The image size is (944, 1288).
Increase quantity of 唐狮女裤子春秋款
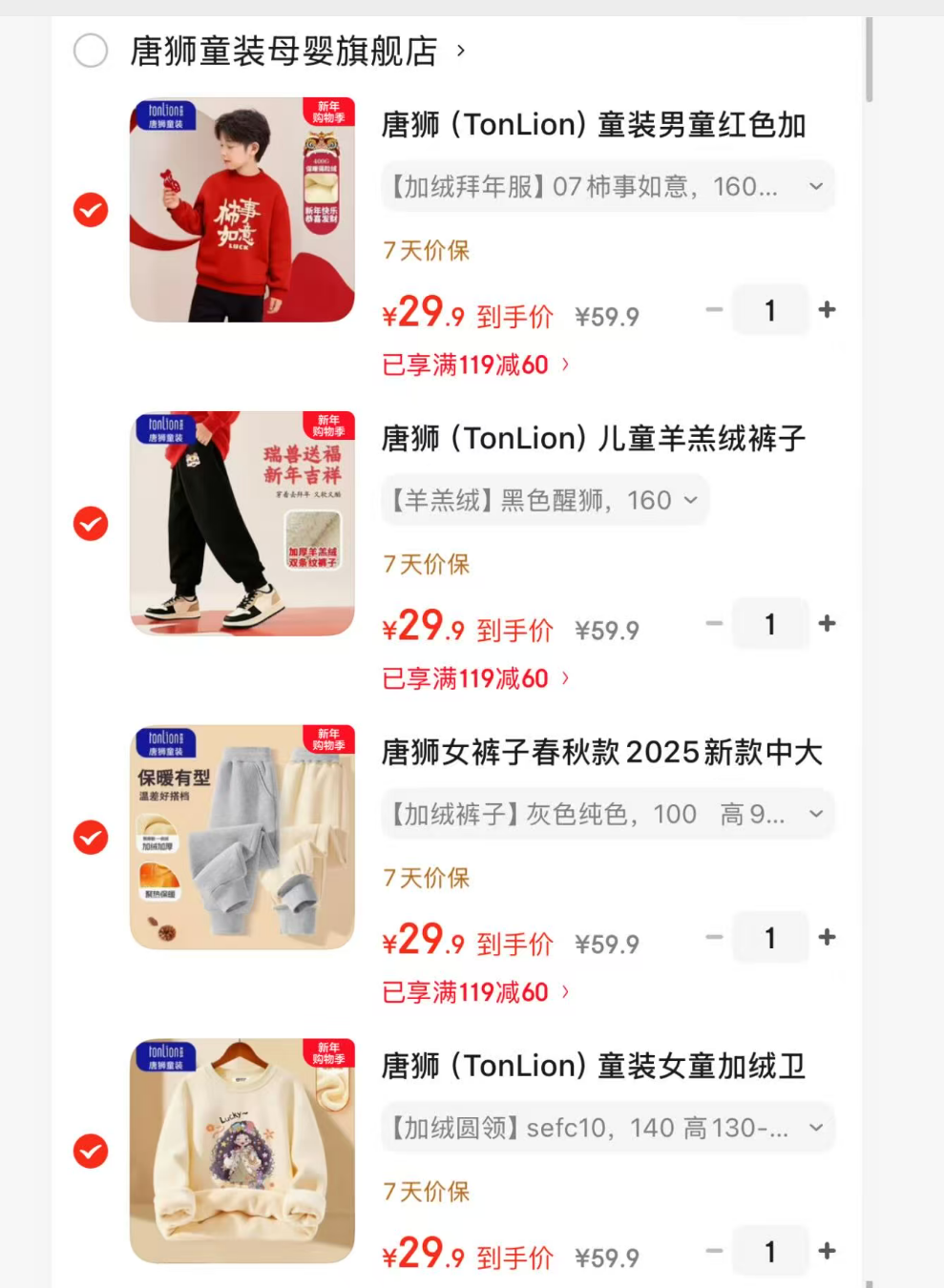[x=827, y=938]
